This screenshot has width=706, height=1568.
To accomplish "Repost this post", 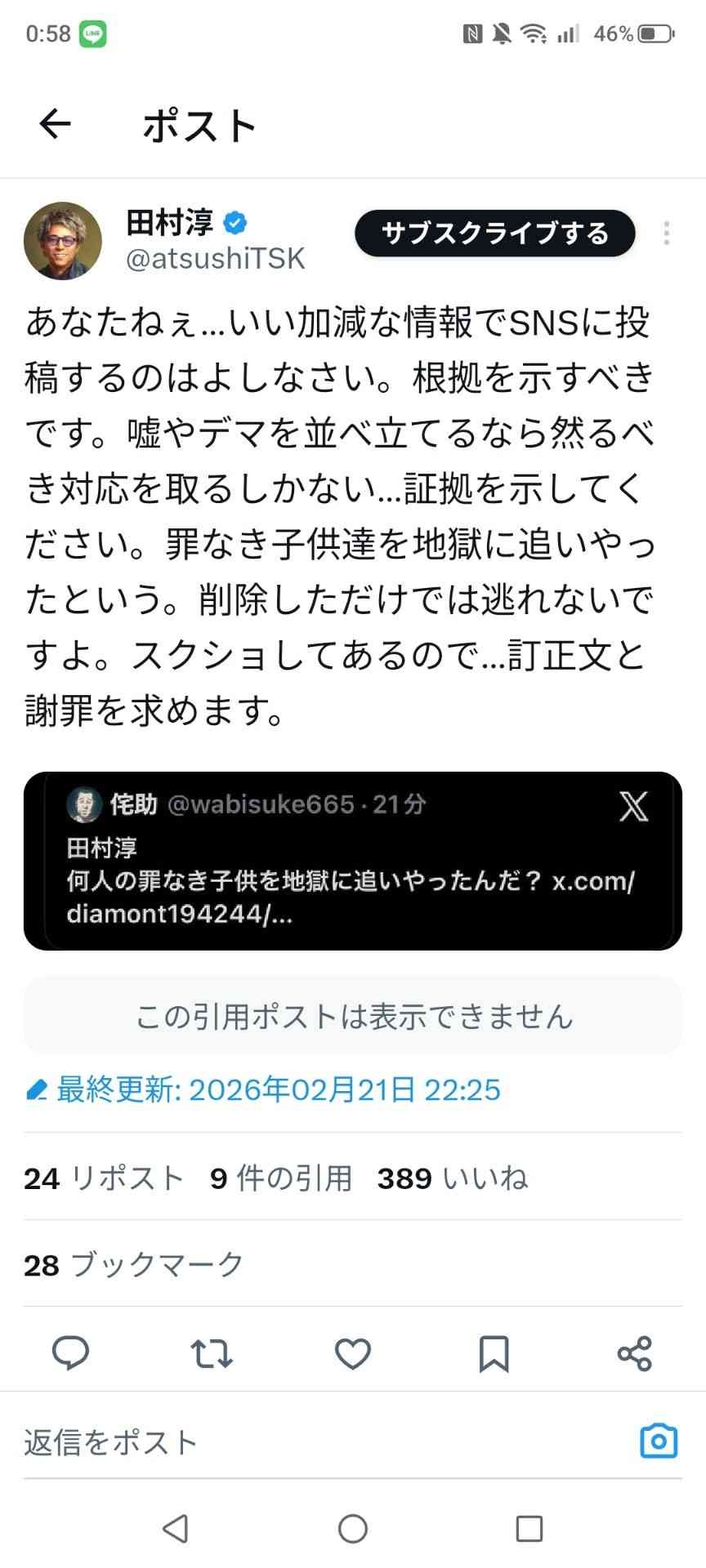I will pyautogui.click(x=212, y=1353).
